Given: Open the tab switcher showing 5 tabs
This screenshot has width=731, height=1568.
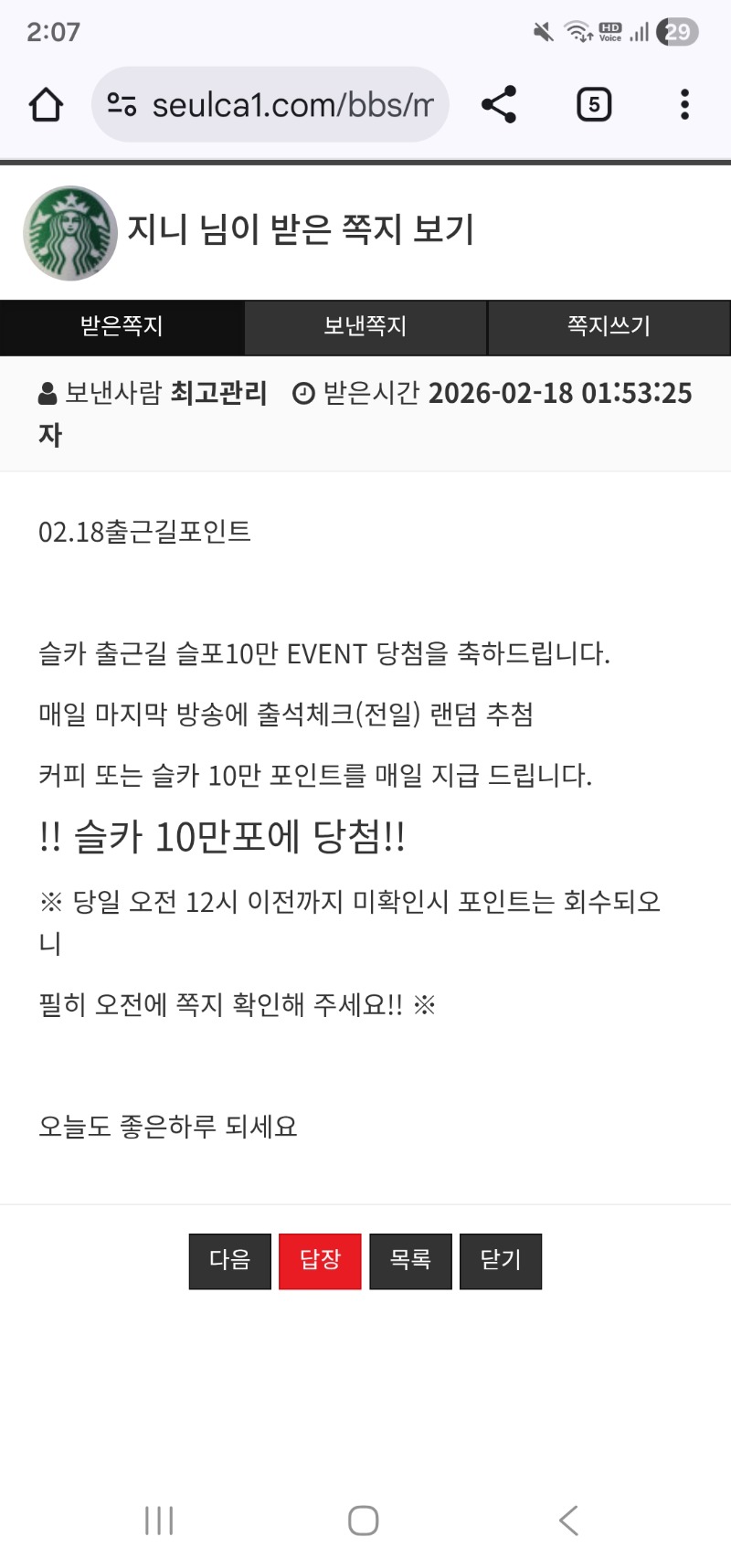Looking at the screenshot, I should (x=594, y=105).
